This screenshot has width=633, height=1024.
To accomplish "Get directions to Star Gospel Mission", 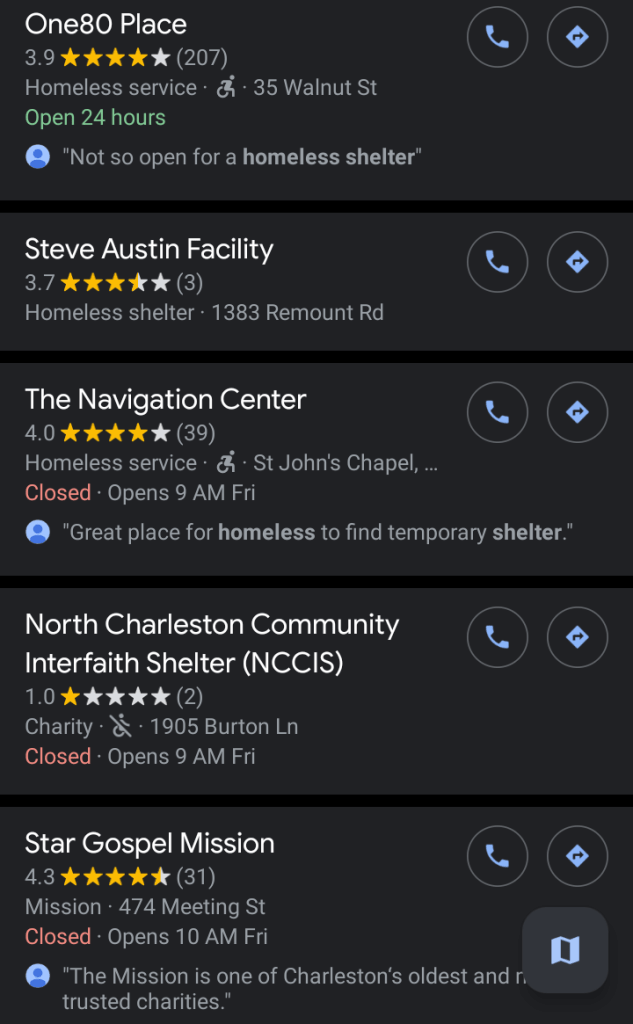I will coord(577,856).
